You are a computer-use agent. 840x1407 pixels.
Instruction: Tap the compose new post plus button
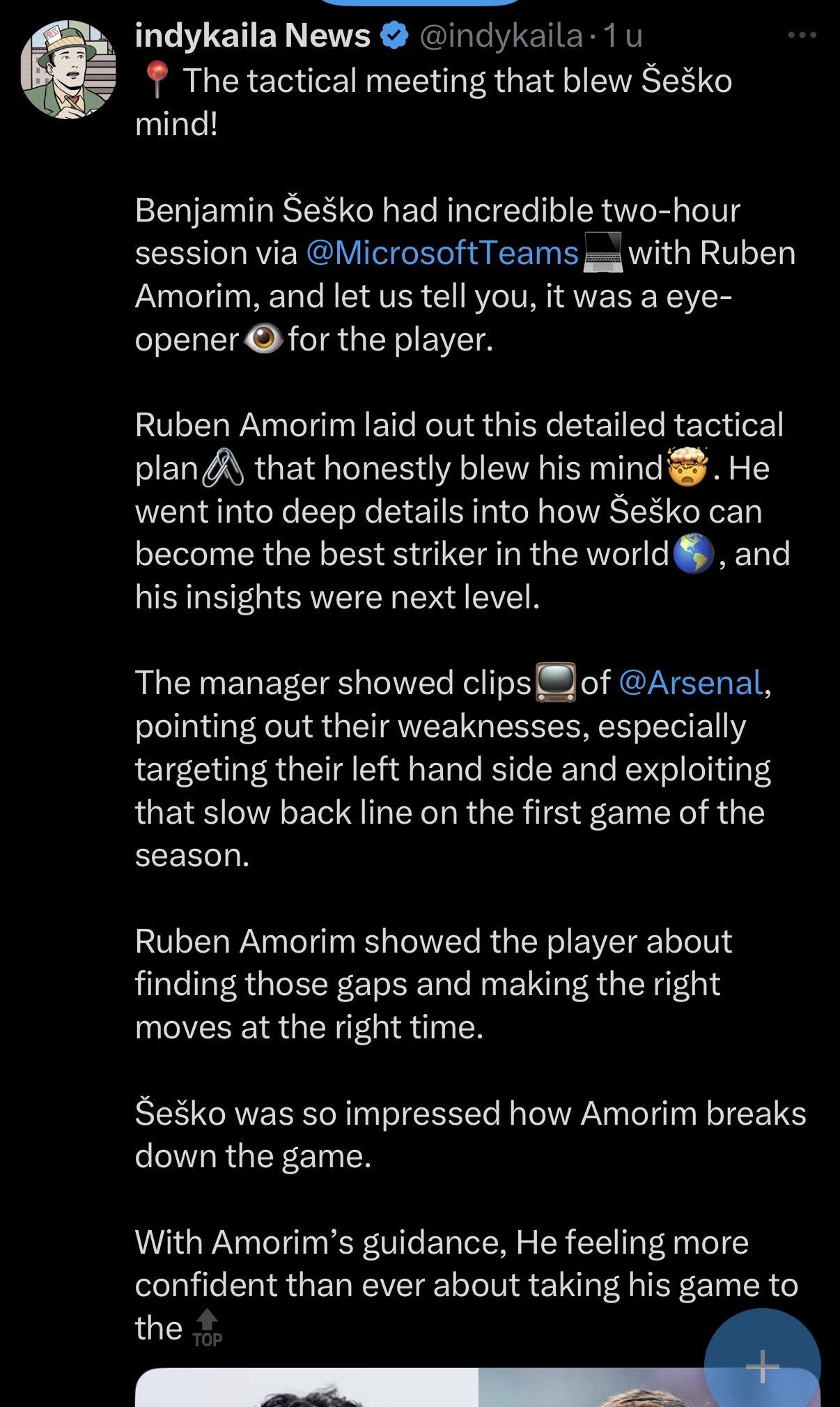coord(762,1364)
